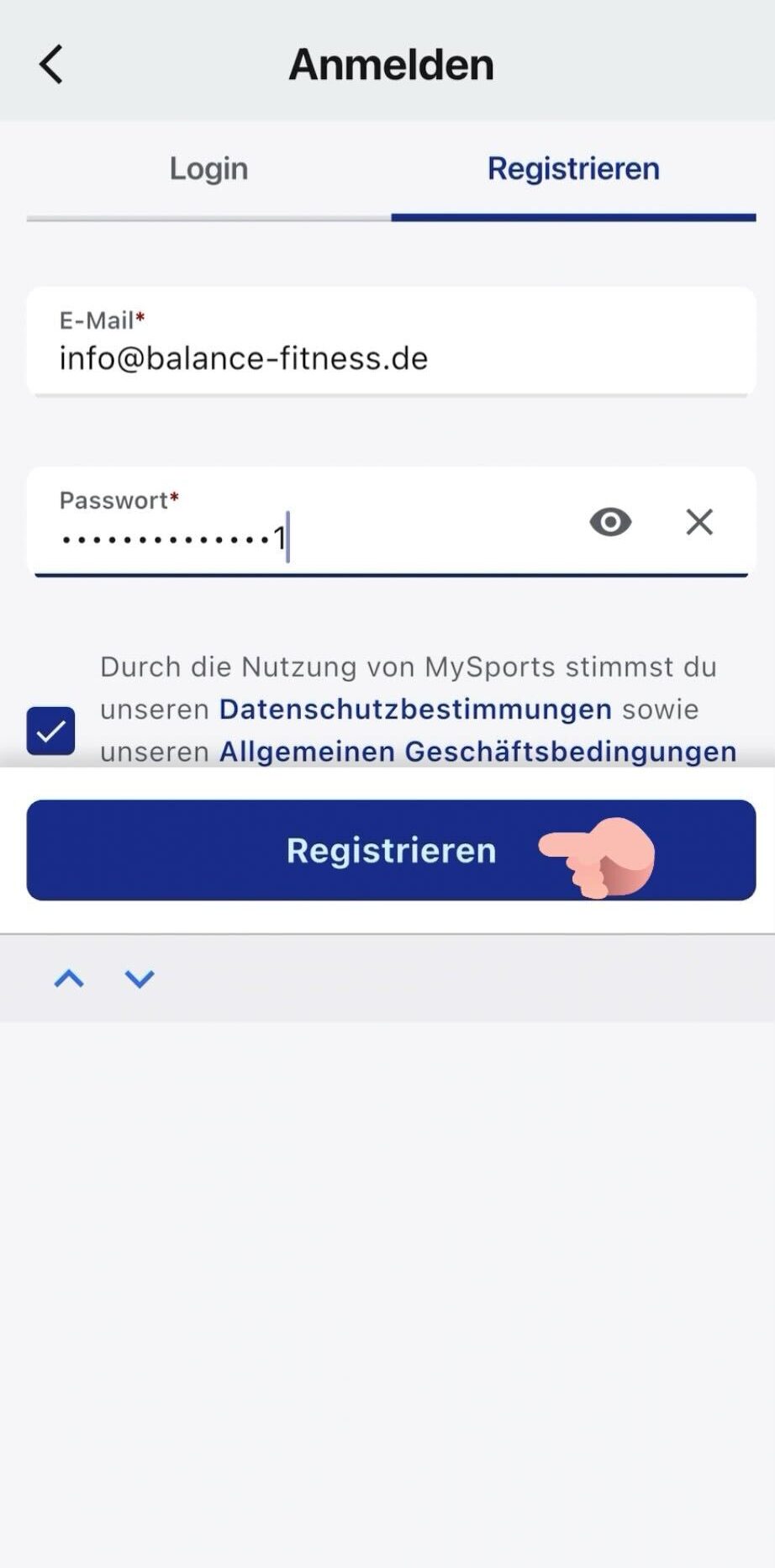Viewport: 775px width, 1568px height.
Task: Tap the blue Registrieren button
Action: [391, 850]
